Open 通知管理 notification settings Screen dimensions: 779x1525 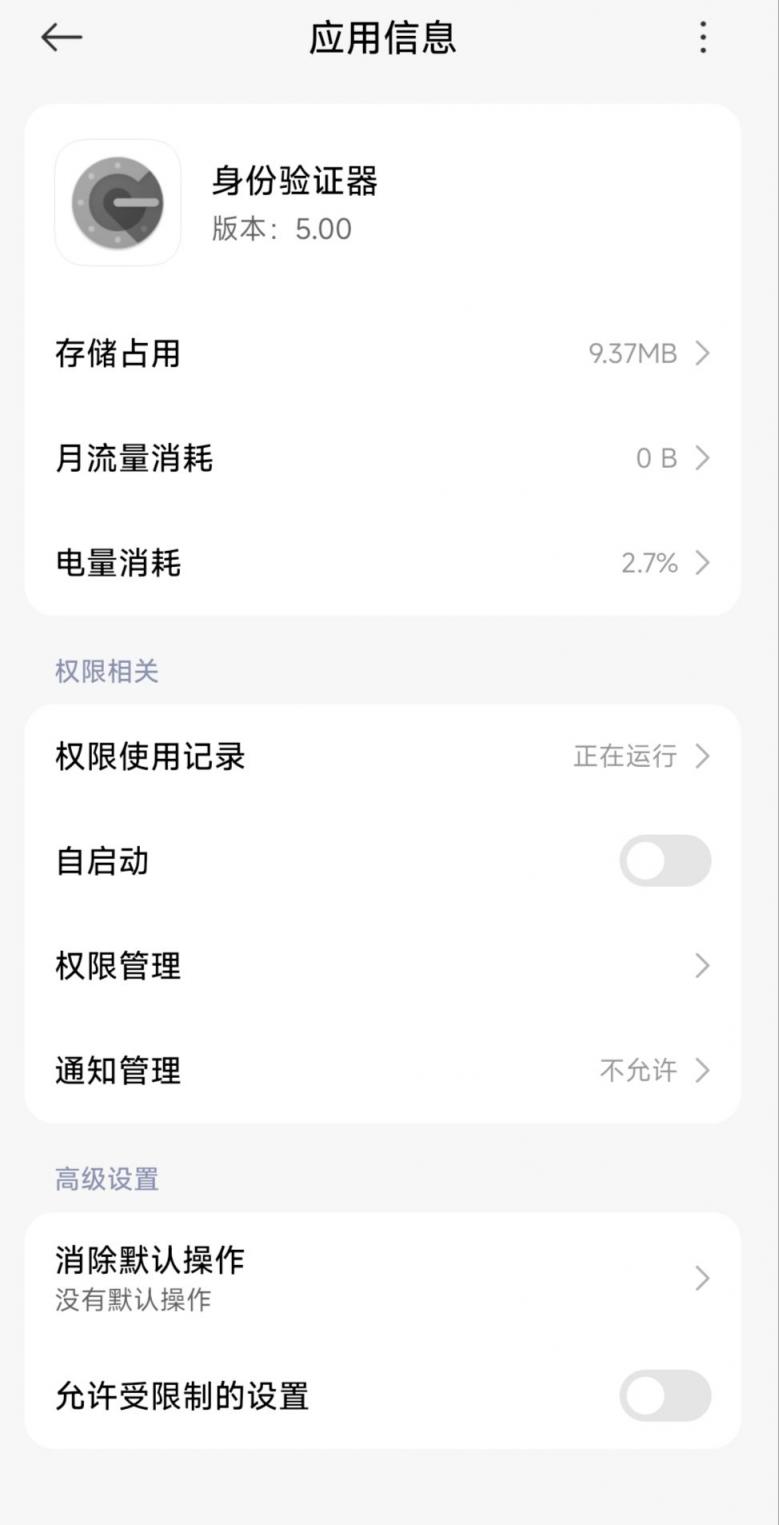(382, 1071)
